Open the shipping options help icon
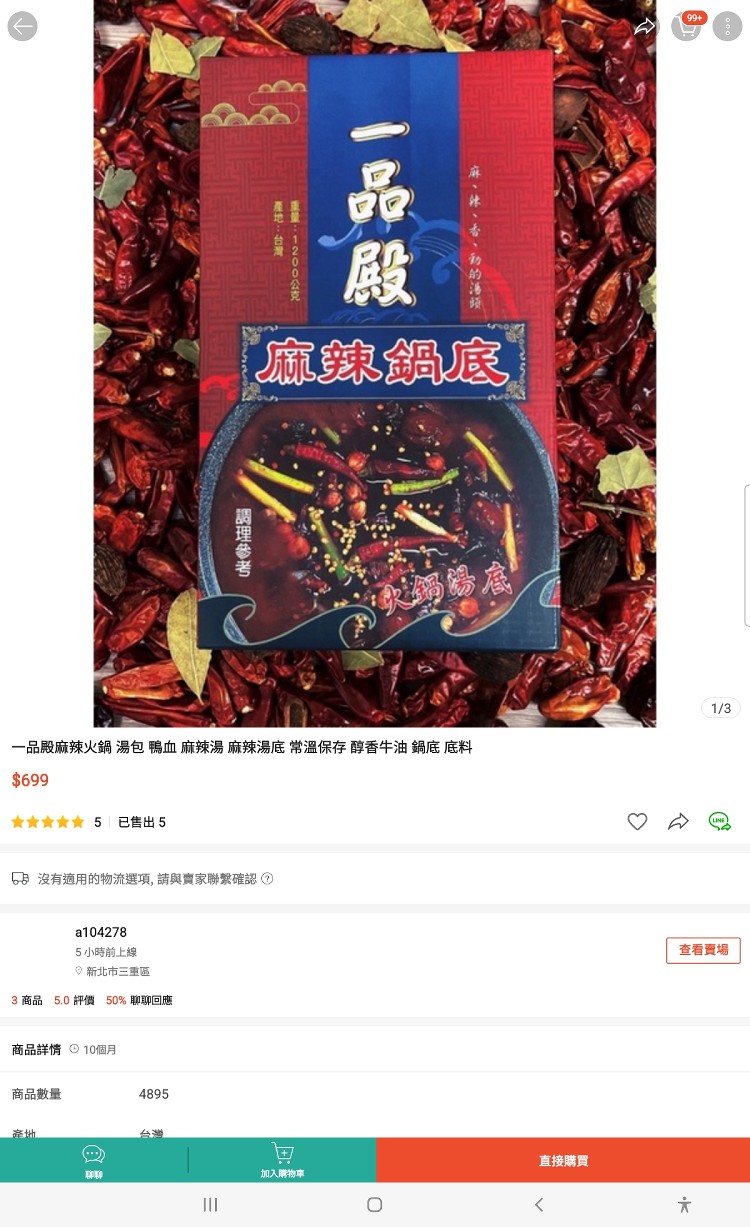 pyautogui.click(x=267, y=879)
